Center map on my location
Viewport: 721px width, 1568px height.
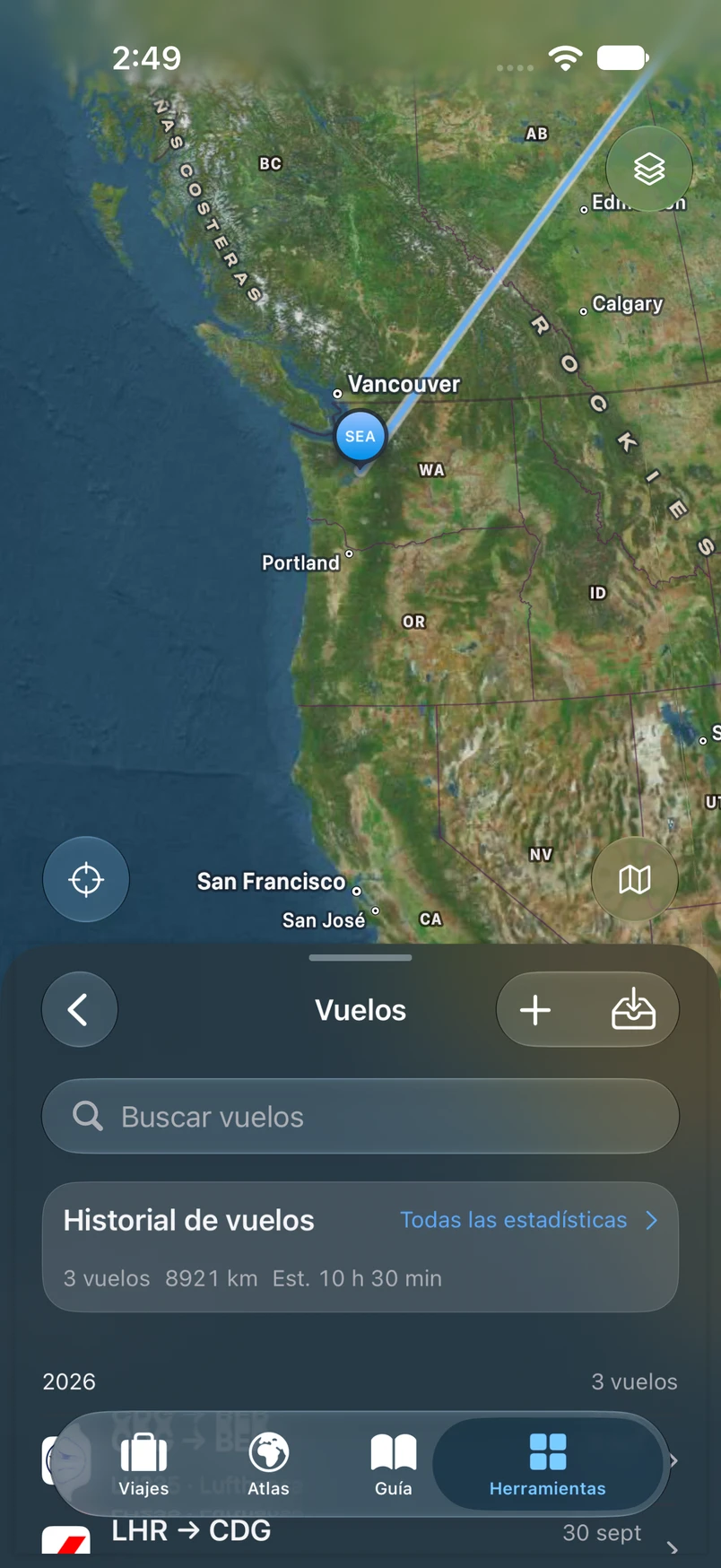tap(86, 879)
